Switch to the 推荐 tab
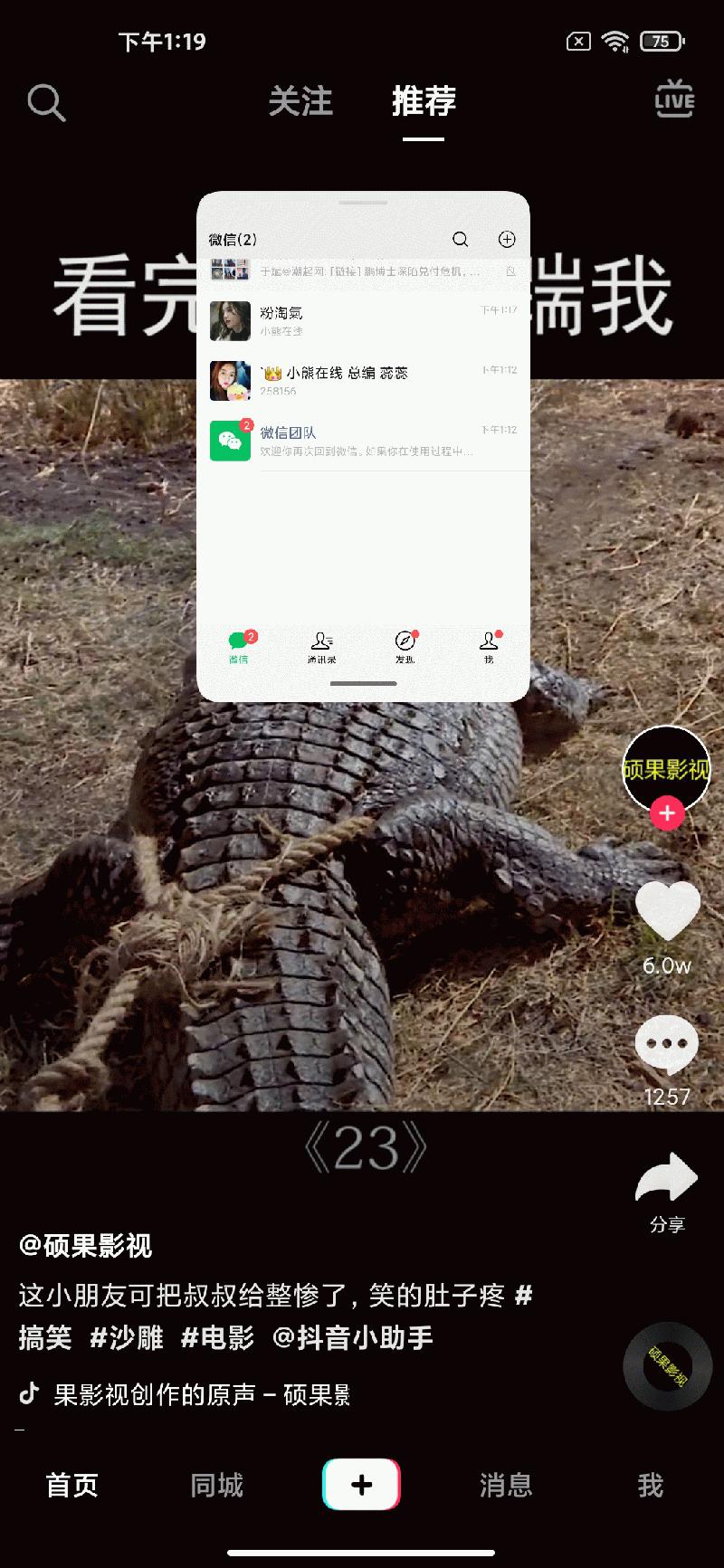The image size is (724, 1568). coord(424,101)
